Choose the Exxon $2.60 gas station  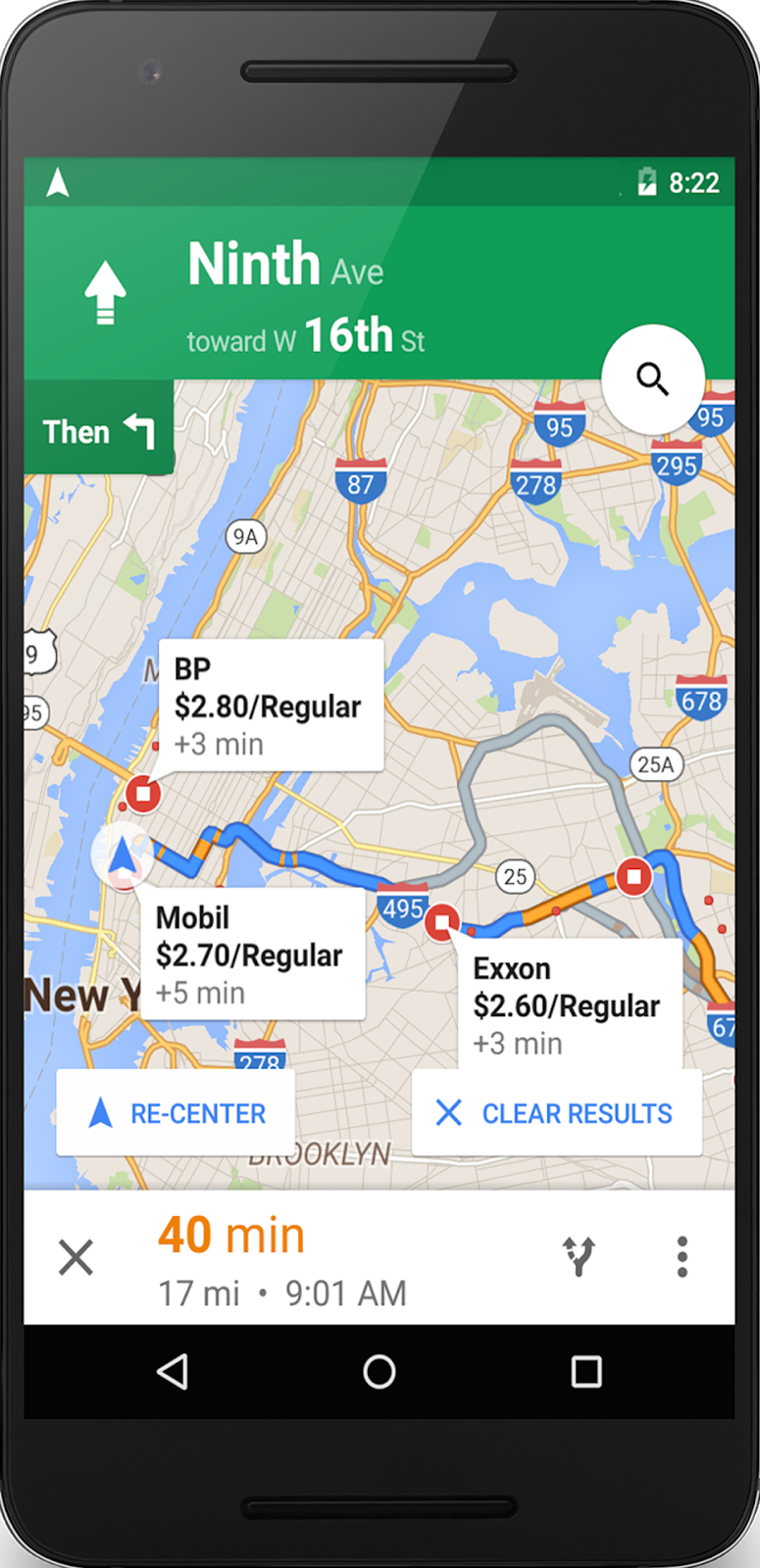coord(570,1004)
